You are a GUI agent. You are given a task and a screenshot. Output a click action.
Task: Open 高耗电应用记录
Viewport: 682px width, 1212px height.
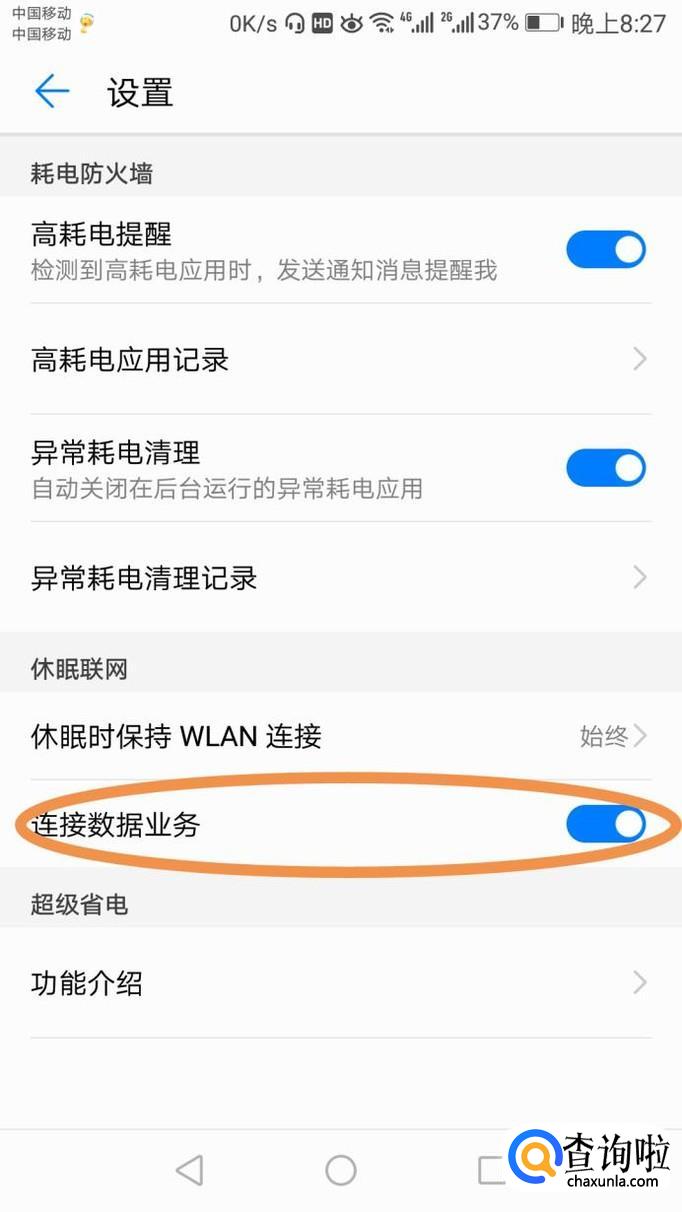[x=340, y=359]
